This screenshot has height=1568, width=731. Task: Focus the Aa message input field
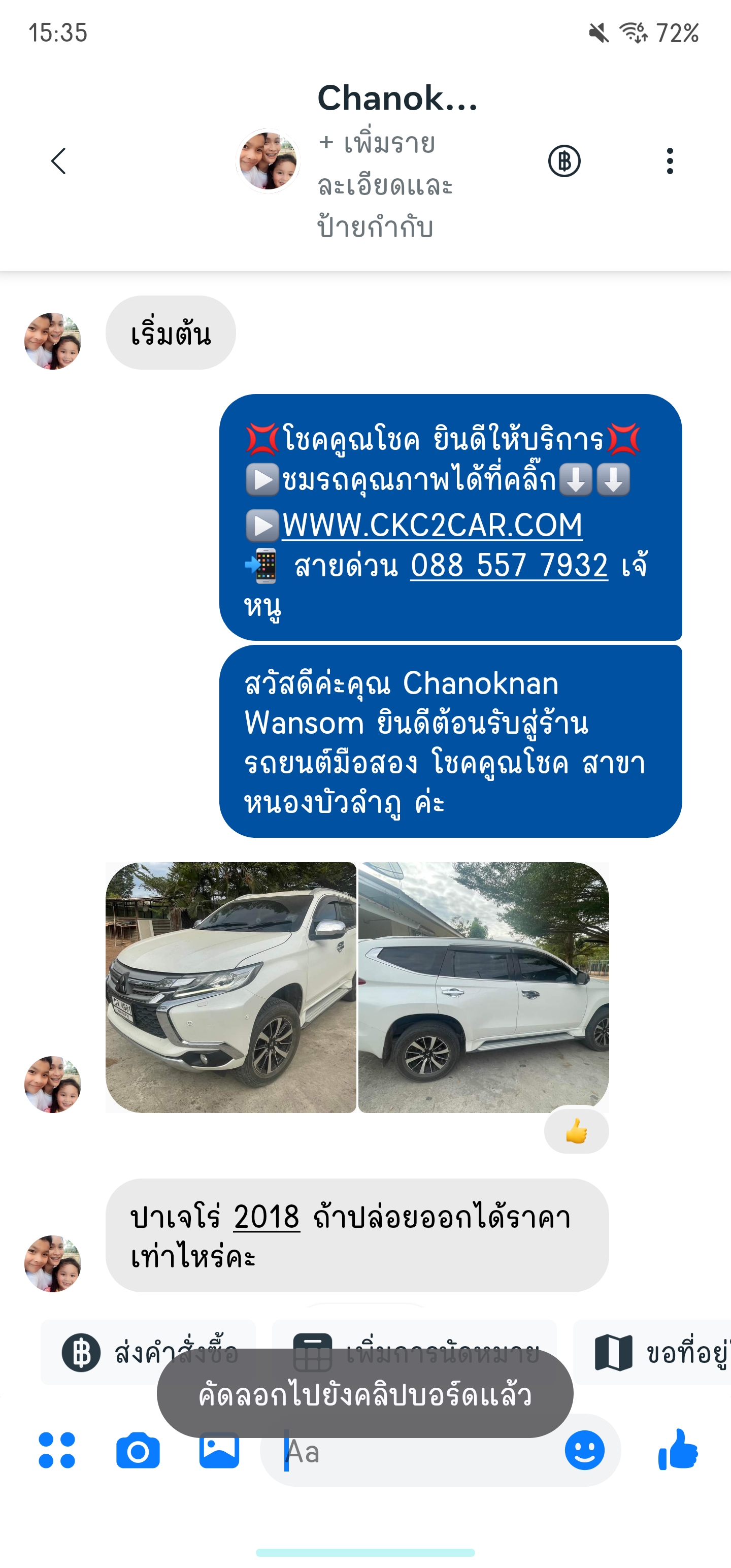click(x=420, y=1451)
